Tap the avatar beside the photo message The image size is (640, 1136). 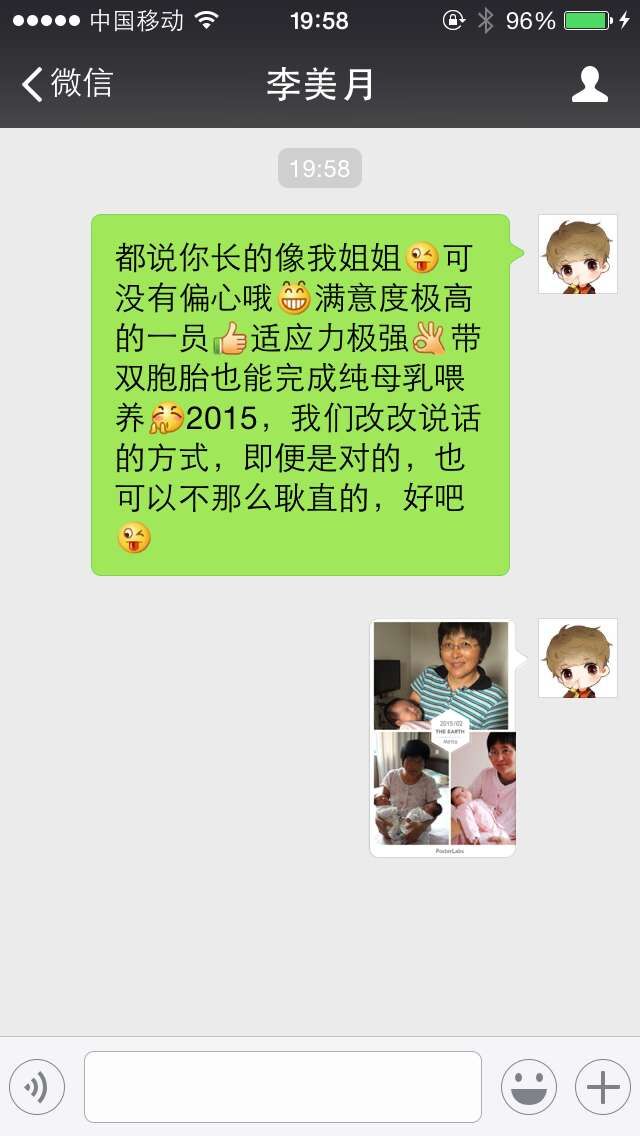577,658
